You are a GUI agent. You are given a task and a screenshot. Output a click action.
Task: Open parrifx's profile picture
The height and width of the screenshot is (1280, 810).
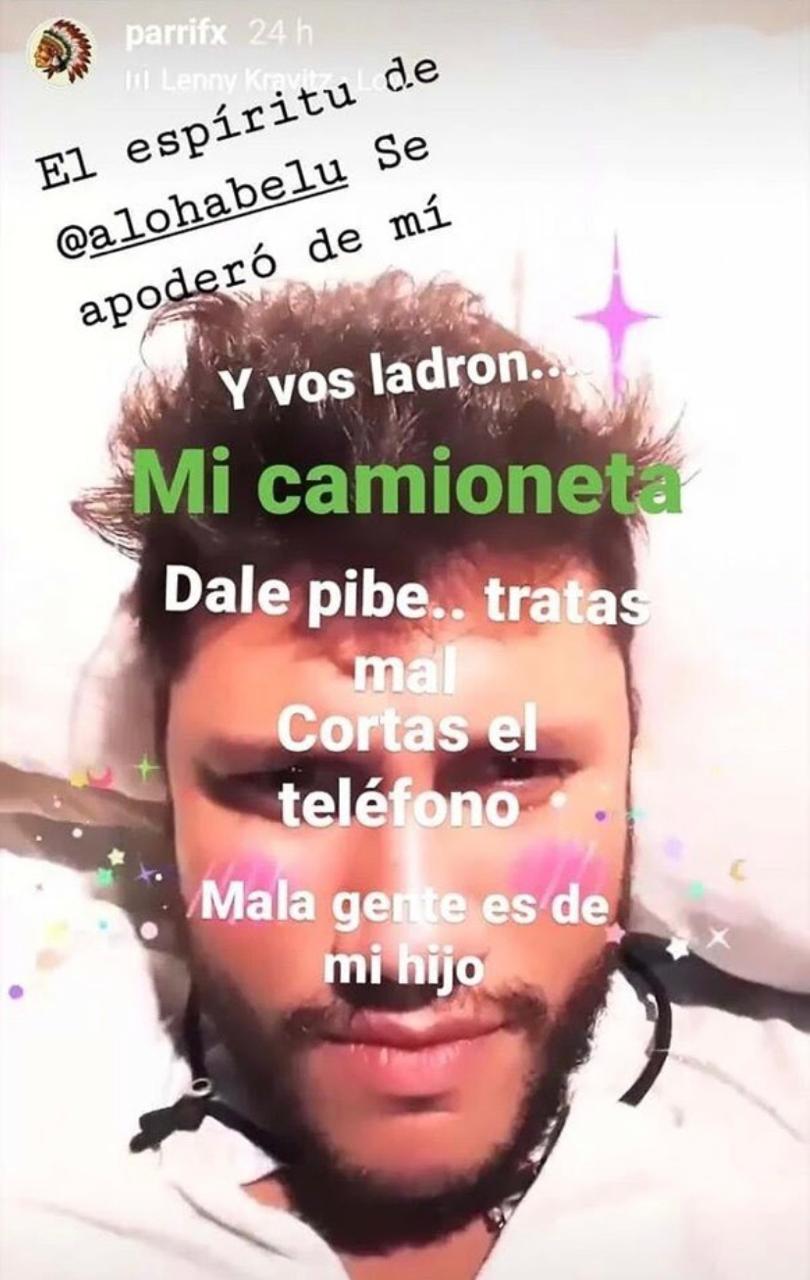[60, 50]
